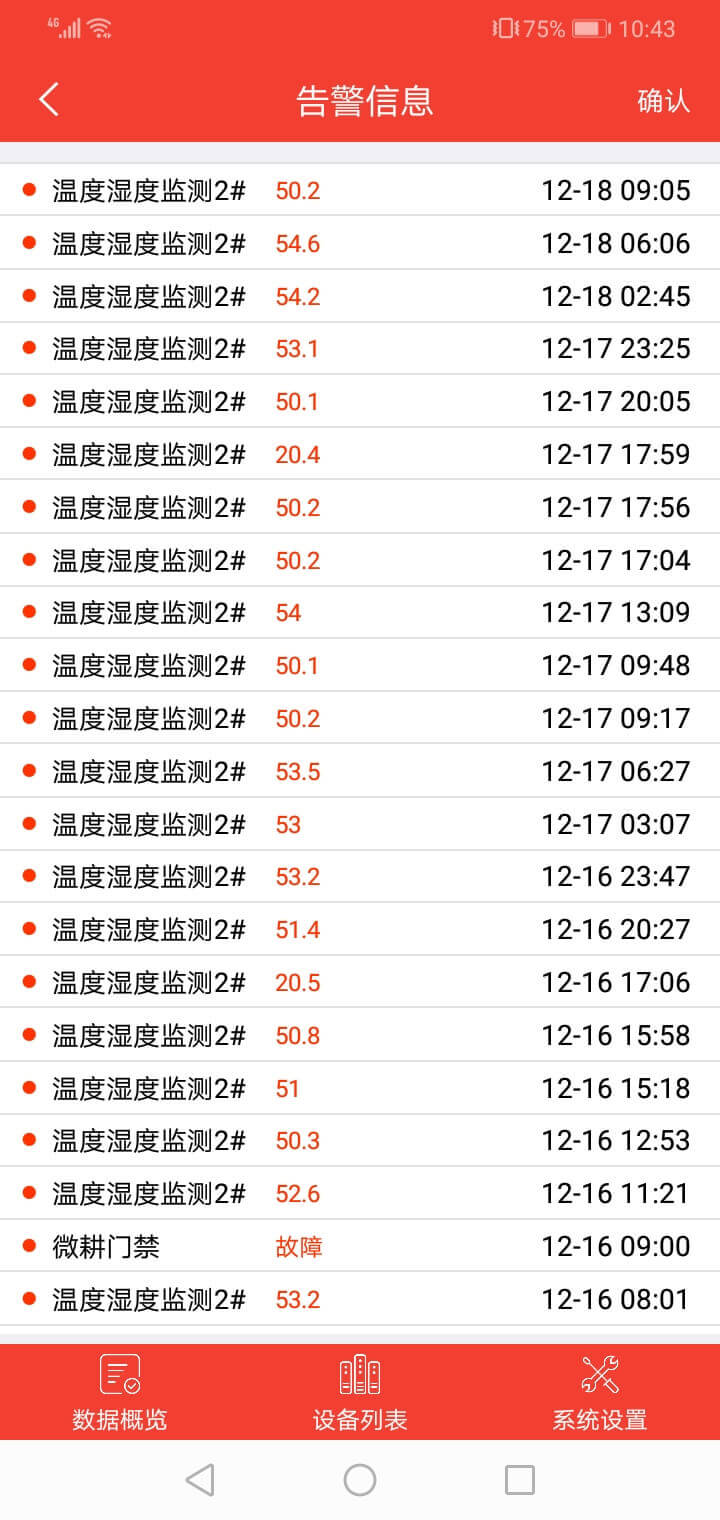View the alarm at 12-16 08:01

[360, 1299]
